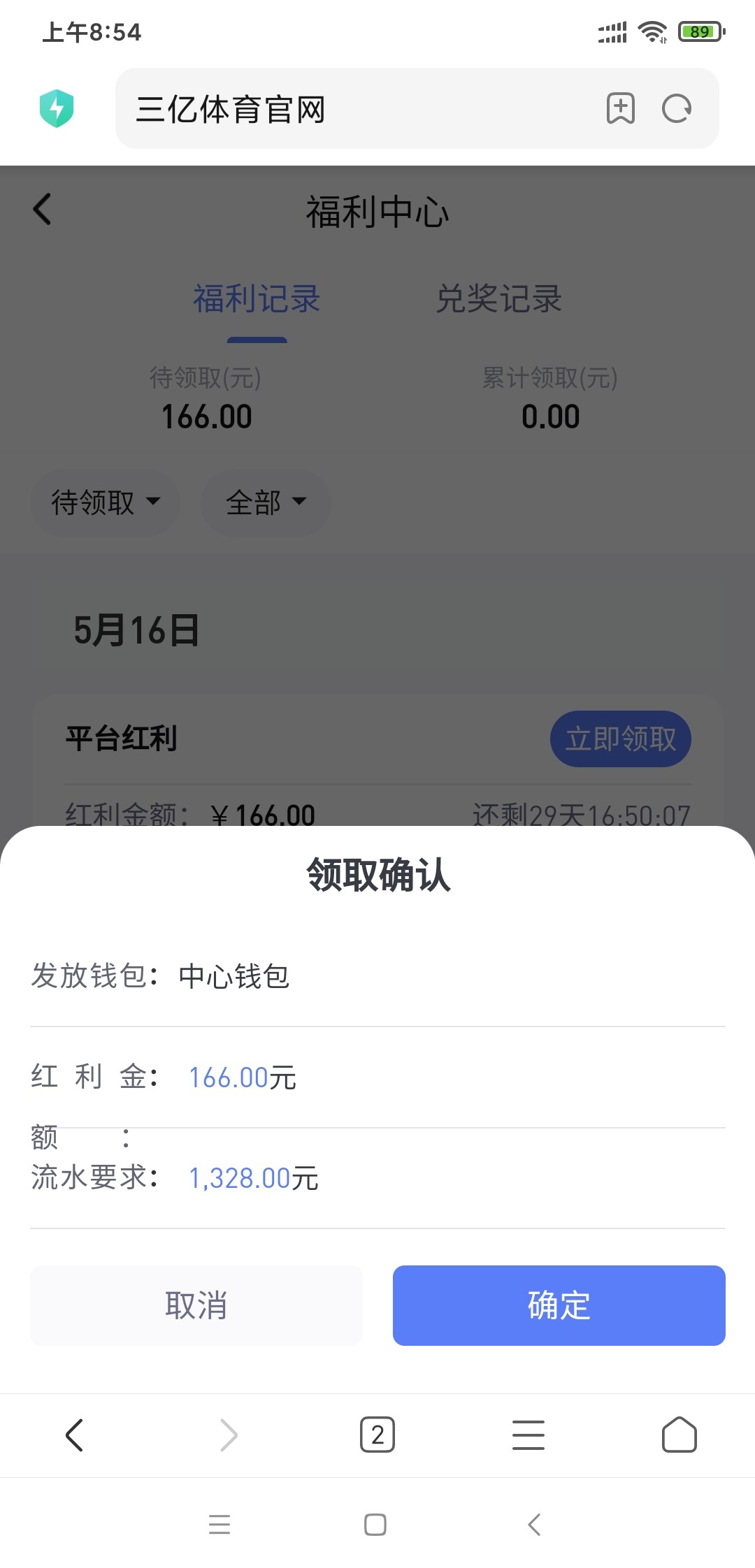Tap the battery indicator showing 89
755x1568 pixels.
[x=698, y=31]
